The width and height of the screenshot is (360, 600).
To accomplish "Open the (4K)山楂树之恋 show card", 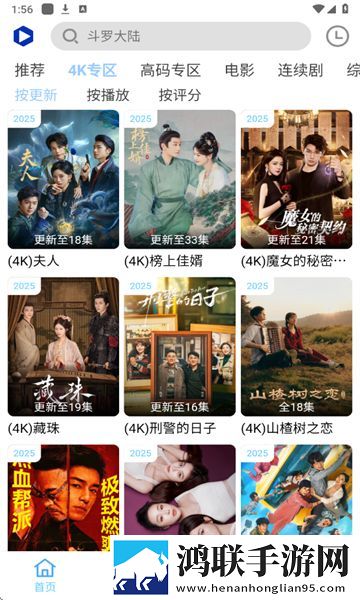I will point(296,356).
